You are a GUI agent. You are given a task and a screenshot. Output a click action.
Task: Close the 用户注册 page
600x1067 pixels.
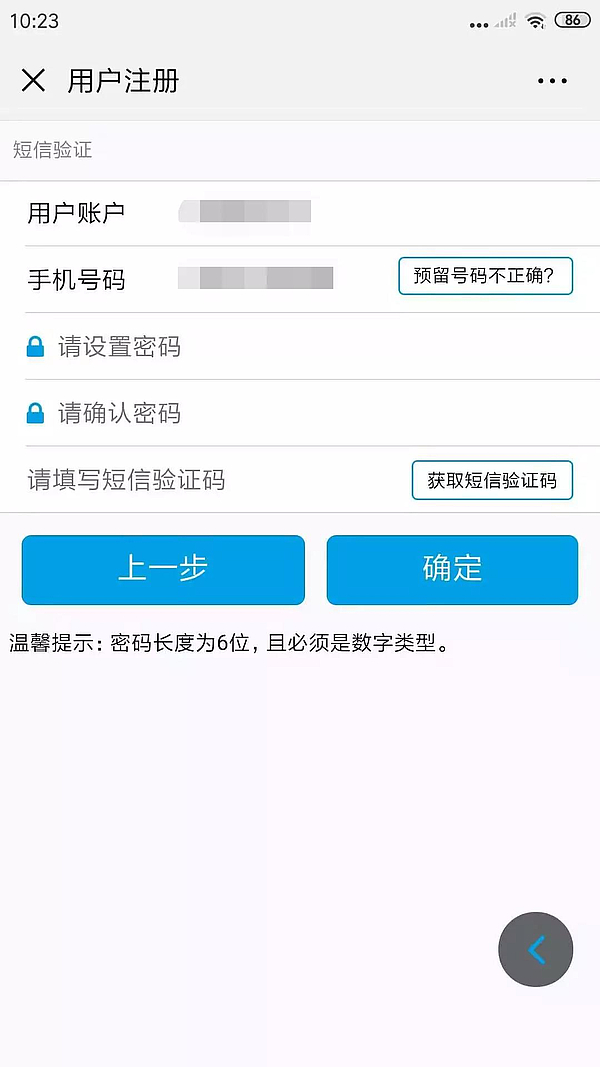coord(33,81)
